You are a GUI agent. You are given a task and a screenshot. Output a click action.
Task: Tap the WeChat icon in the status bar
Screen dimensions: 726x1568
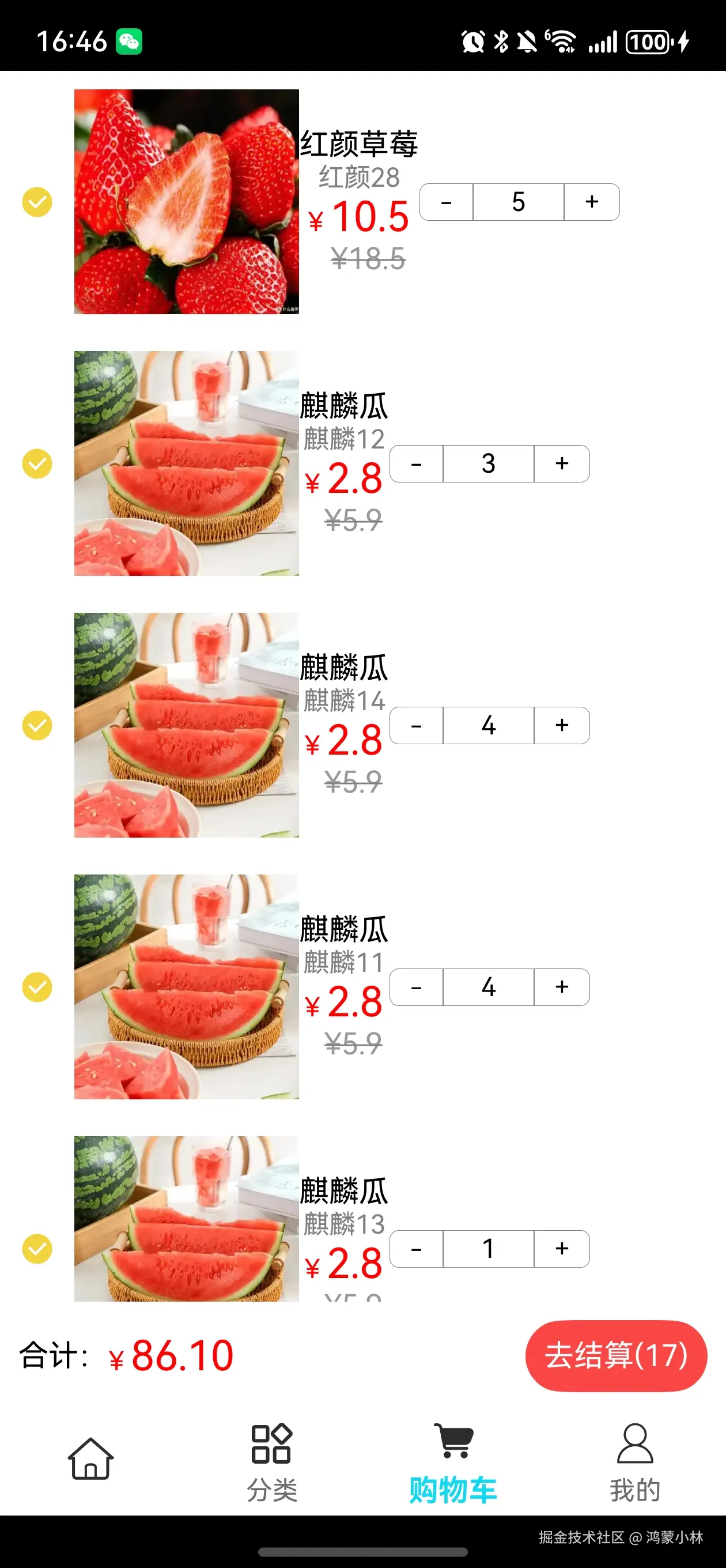click(130, 40)
